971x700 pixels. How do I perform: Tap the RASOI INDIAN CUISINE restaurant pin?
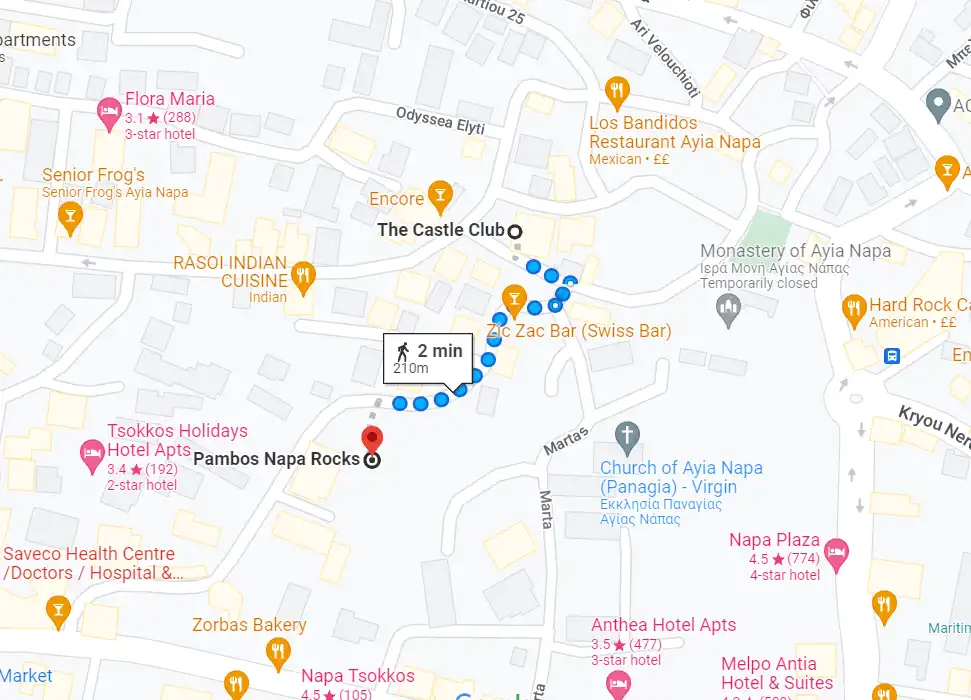(304, 273)
